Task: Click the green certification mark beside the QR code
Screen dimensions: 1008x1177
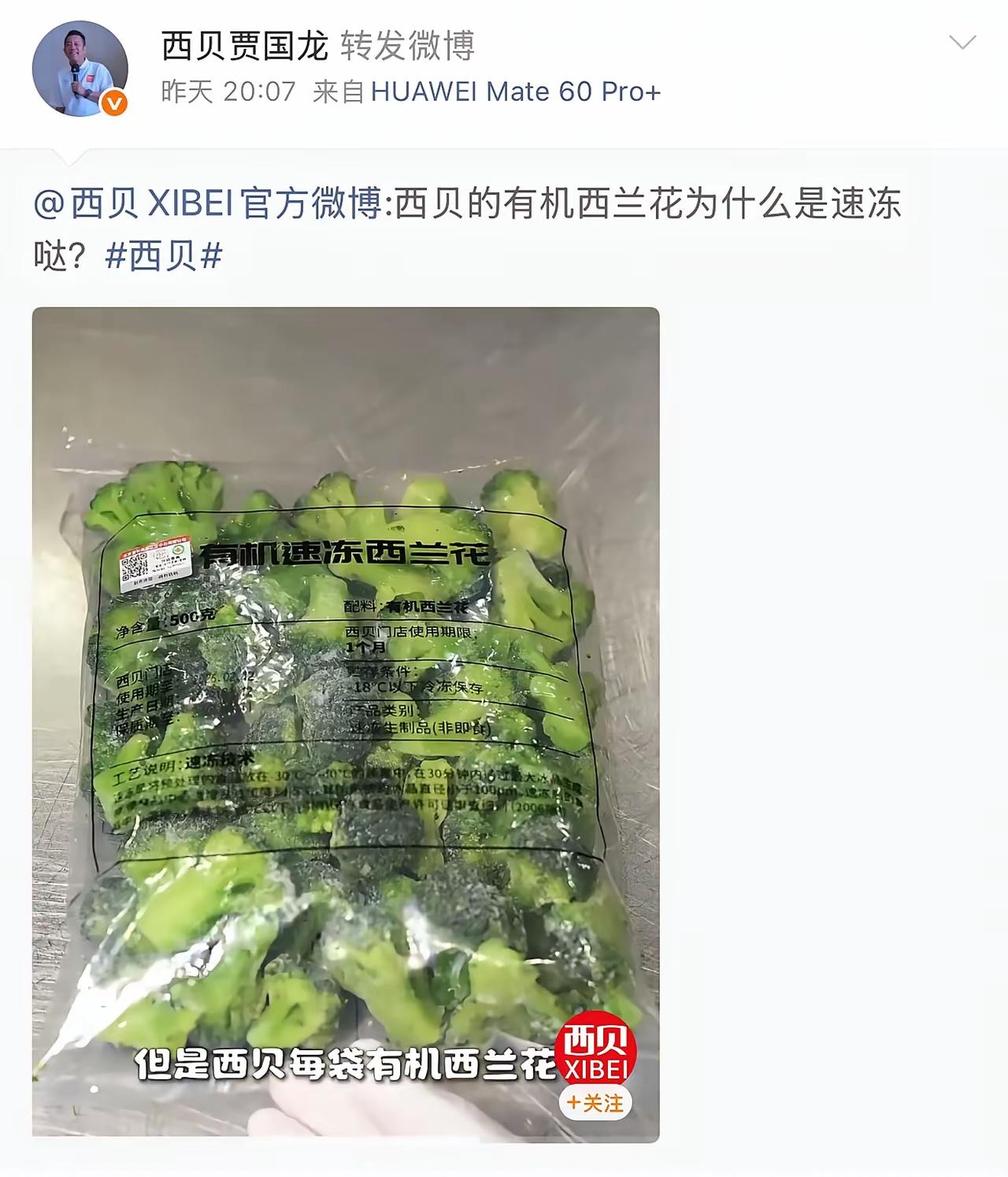Action: click(x=179, y=550)
